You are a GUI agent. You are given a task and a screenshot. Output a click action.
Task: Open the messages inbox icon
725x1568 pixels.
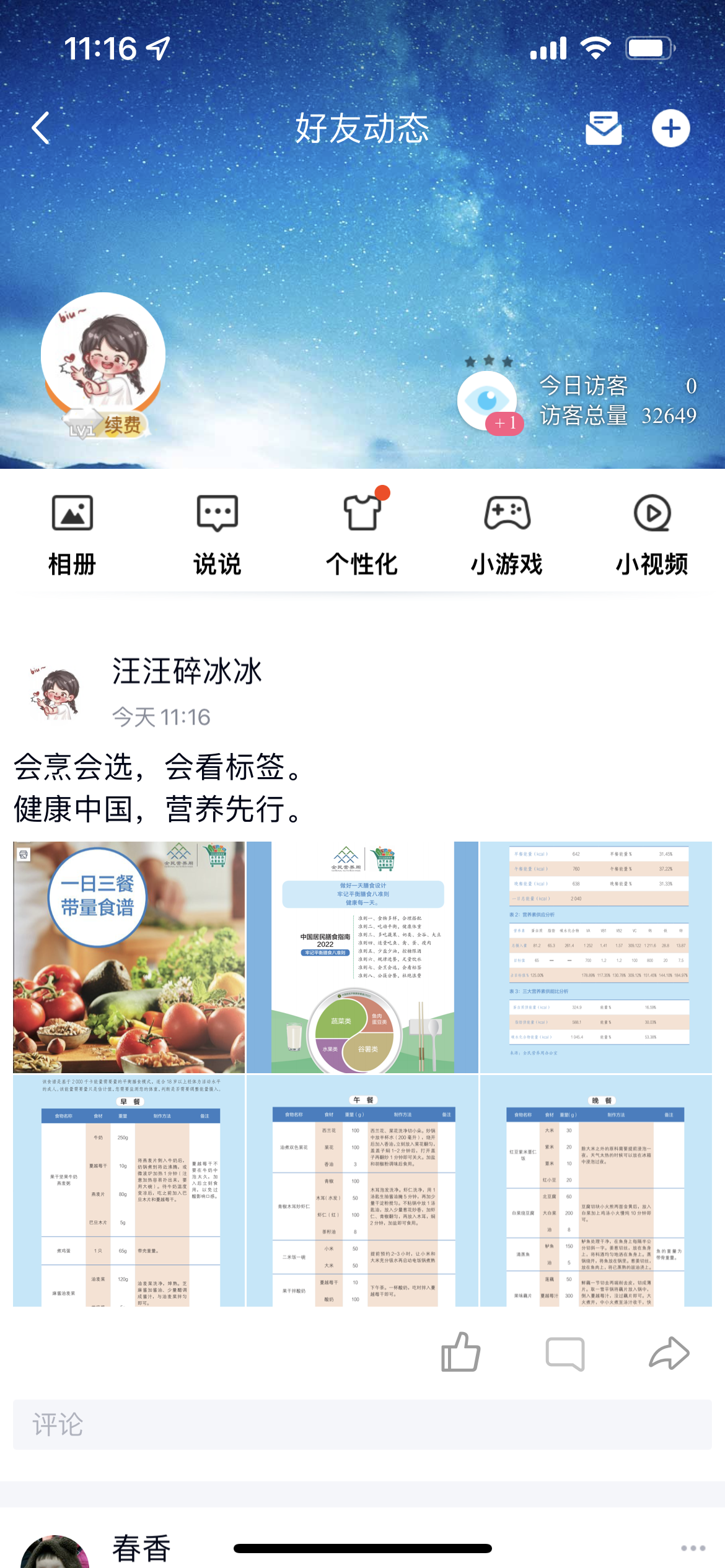(603, 128)
